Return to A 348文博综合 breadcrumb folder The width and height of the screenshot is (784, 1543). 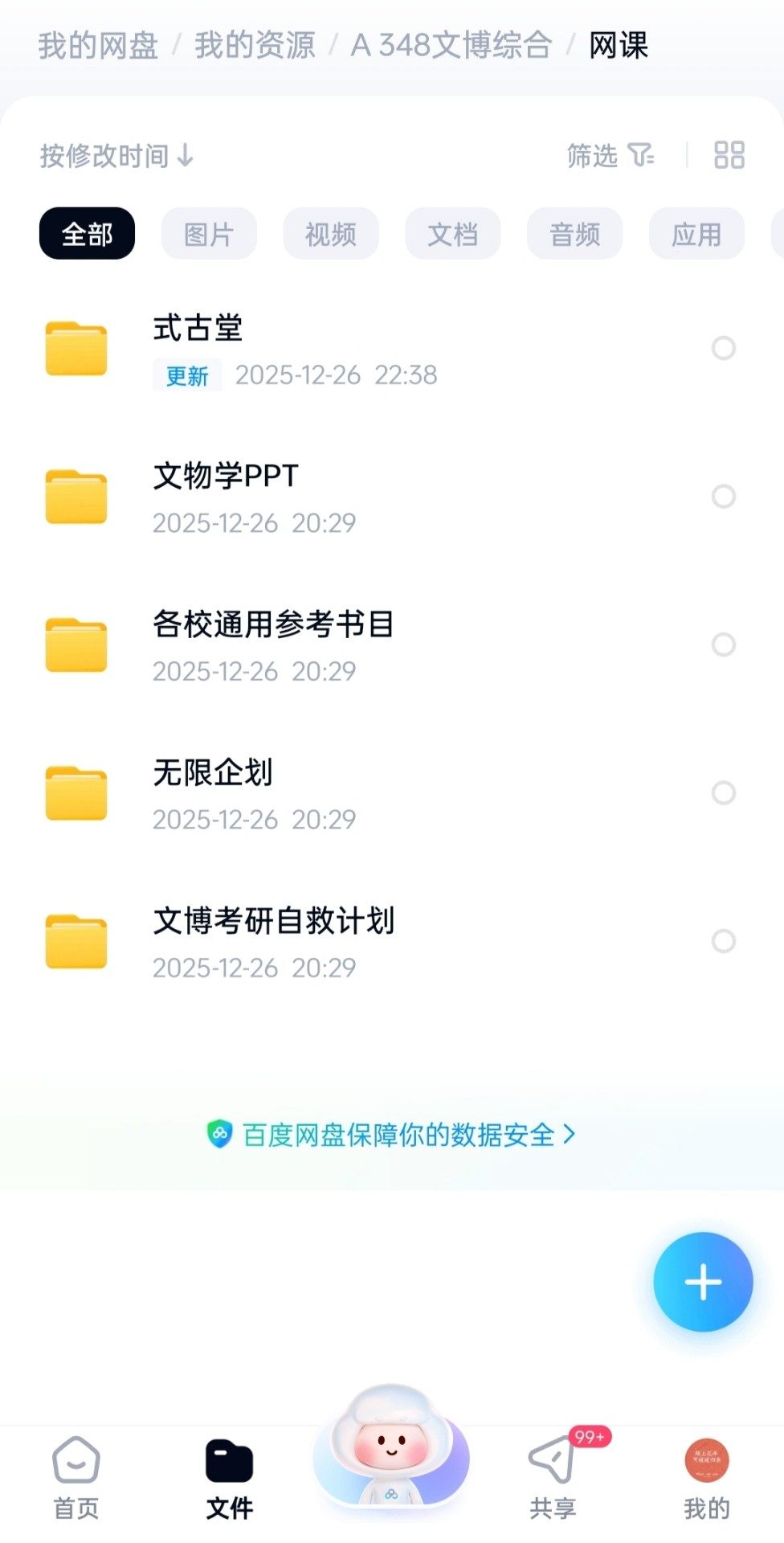point(451,46)
